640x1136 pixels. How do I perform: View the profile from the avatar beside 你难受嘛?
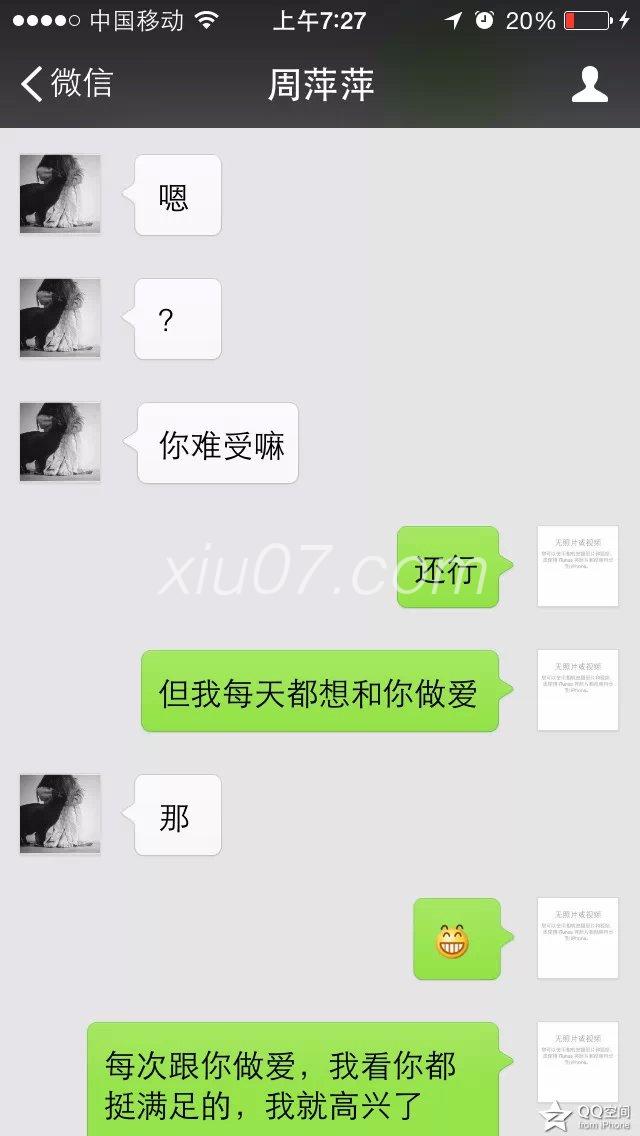60,442
